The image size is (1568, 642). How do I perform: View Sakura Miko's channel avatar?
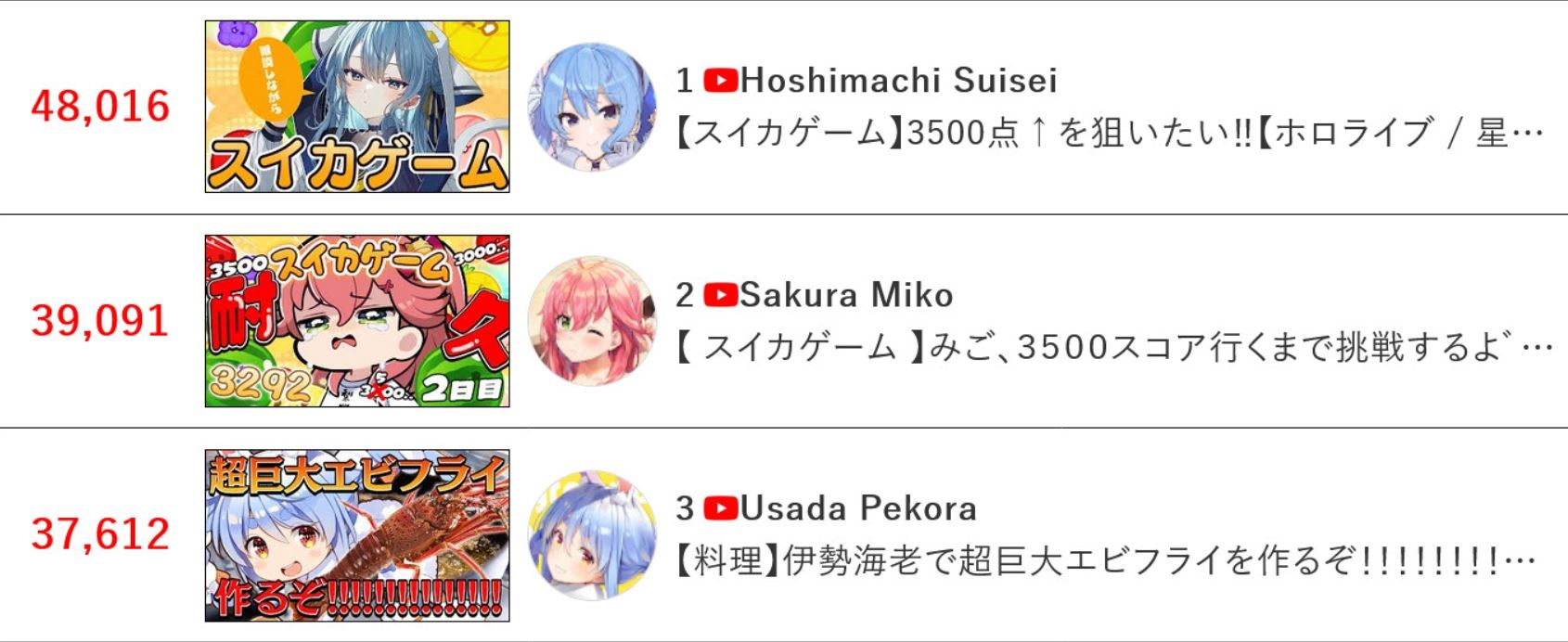(592, 321)
